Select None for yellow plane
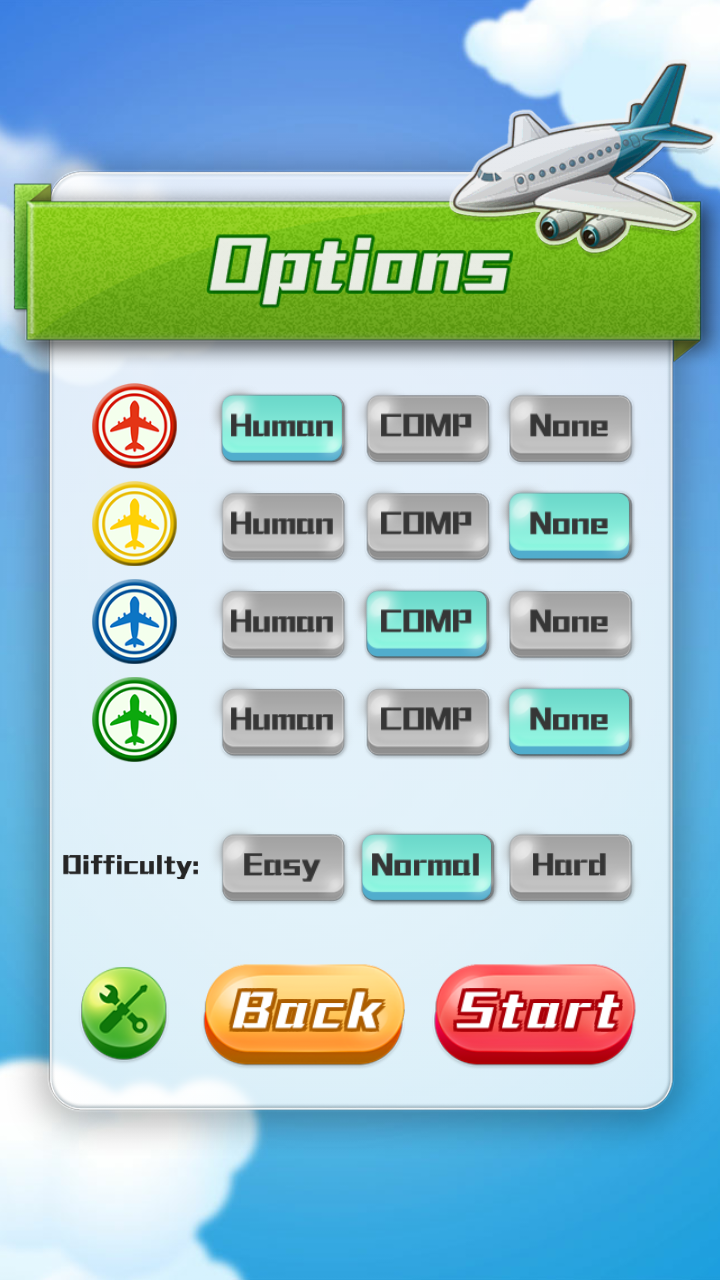Screen dimensions: 720x1280 click(570, 524)
